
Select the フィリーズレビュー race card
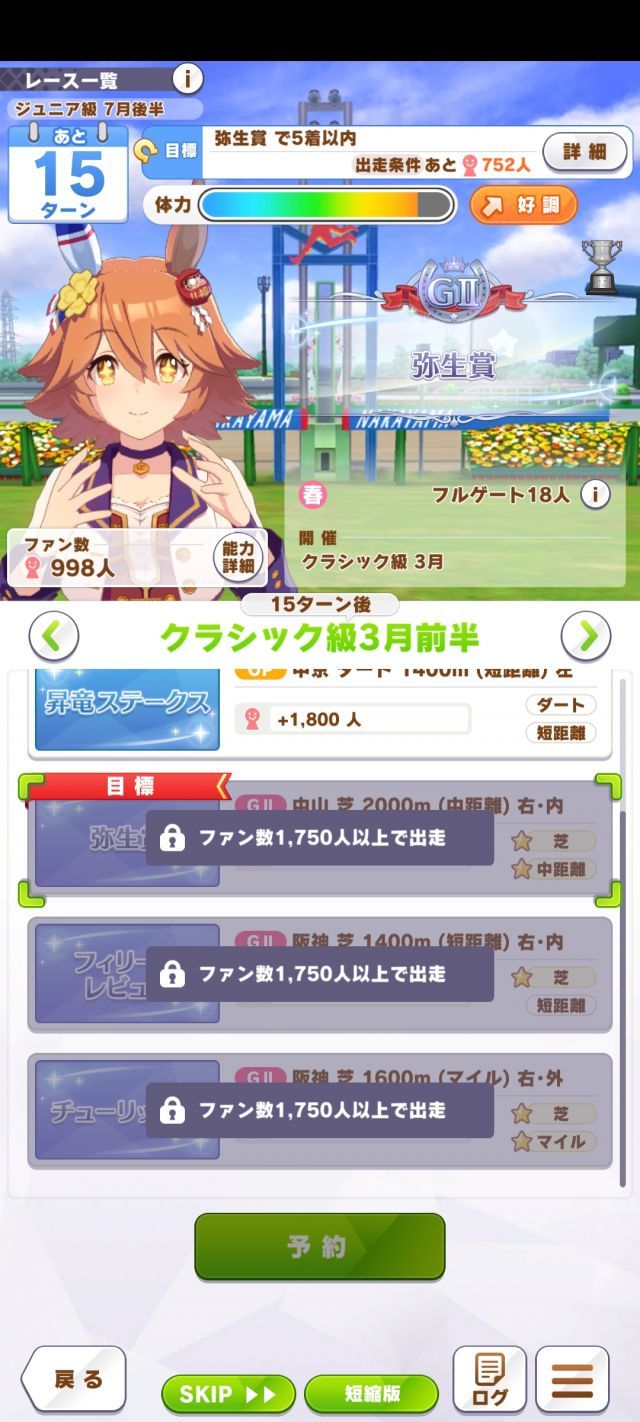point(320,974)
